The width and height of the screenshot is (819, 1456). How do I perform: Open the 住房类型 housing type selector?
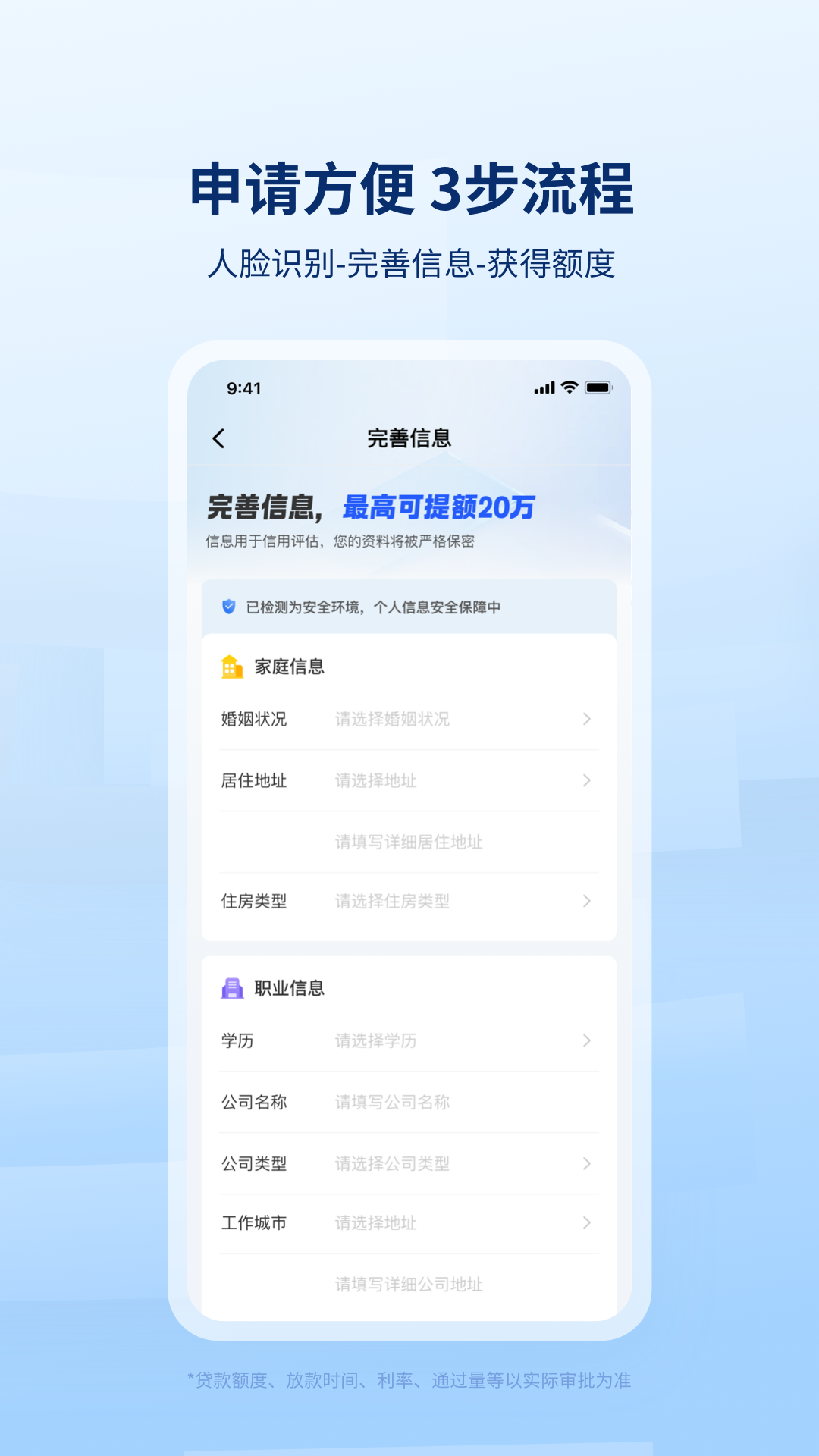(x=408, y=902)
